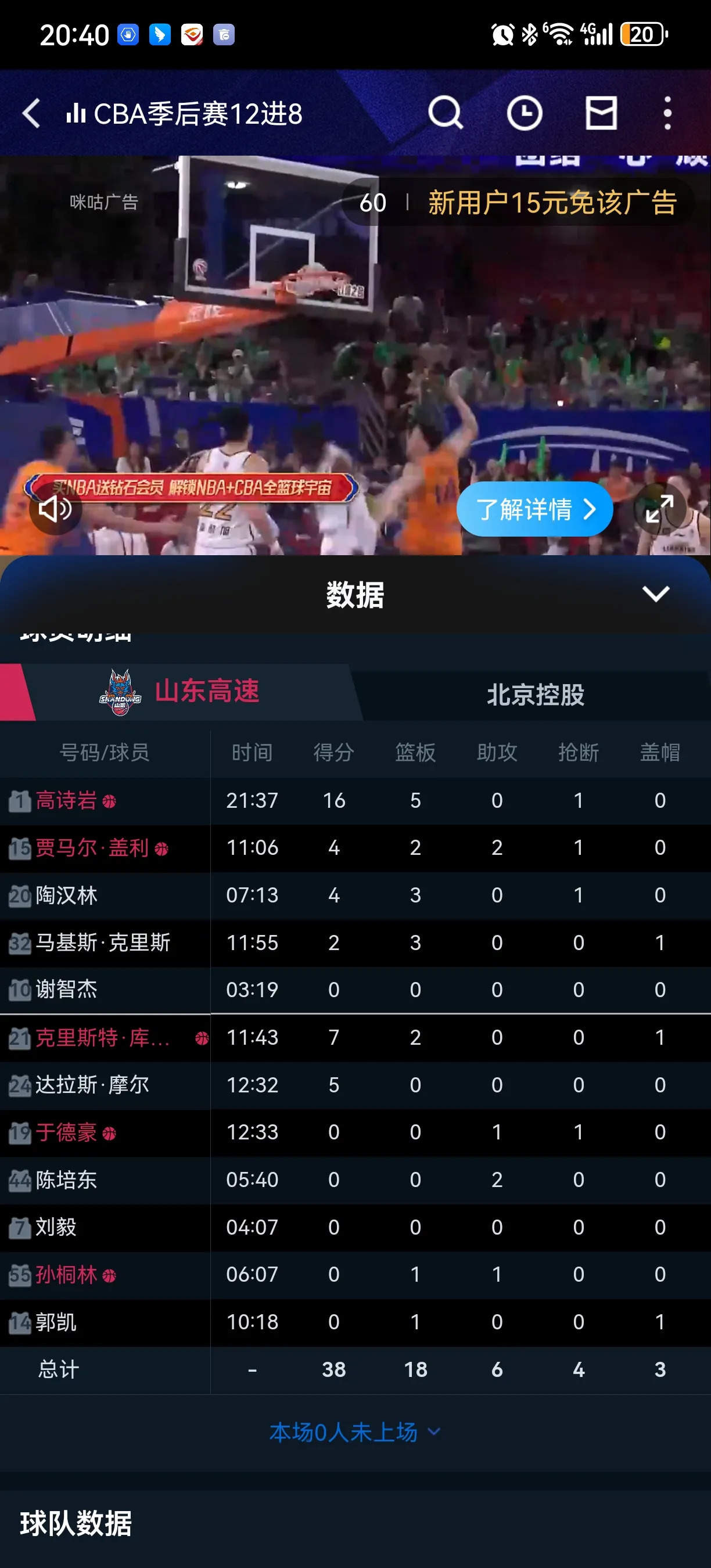Open player 达拉斯·摩尔 row
711x1568 pixels.
tap(91, 1085)
